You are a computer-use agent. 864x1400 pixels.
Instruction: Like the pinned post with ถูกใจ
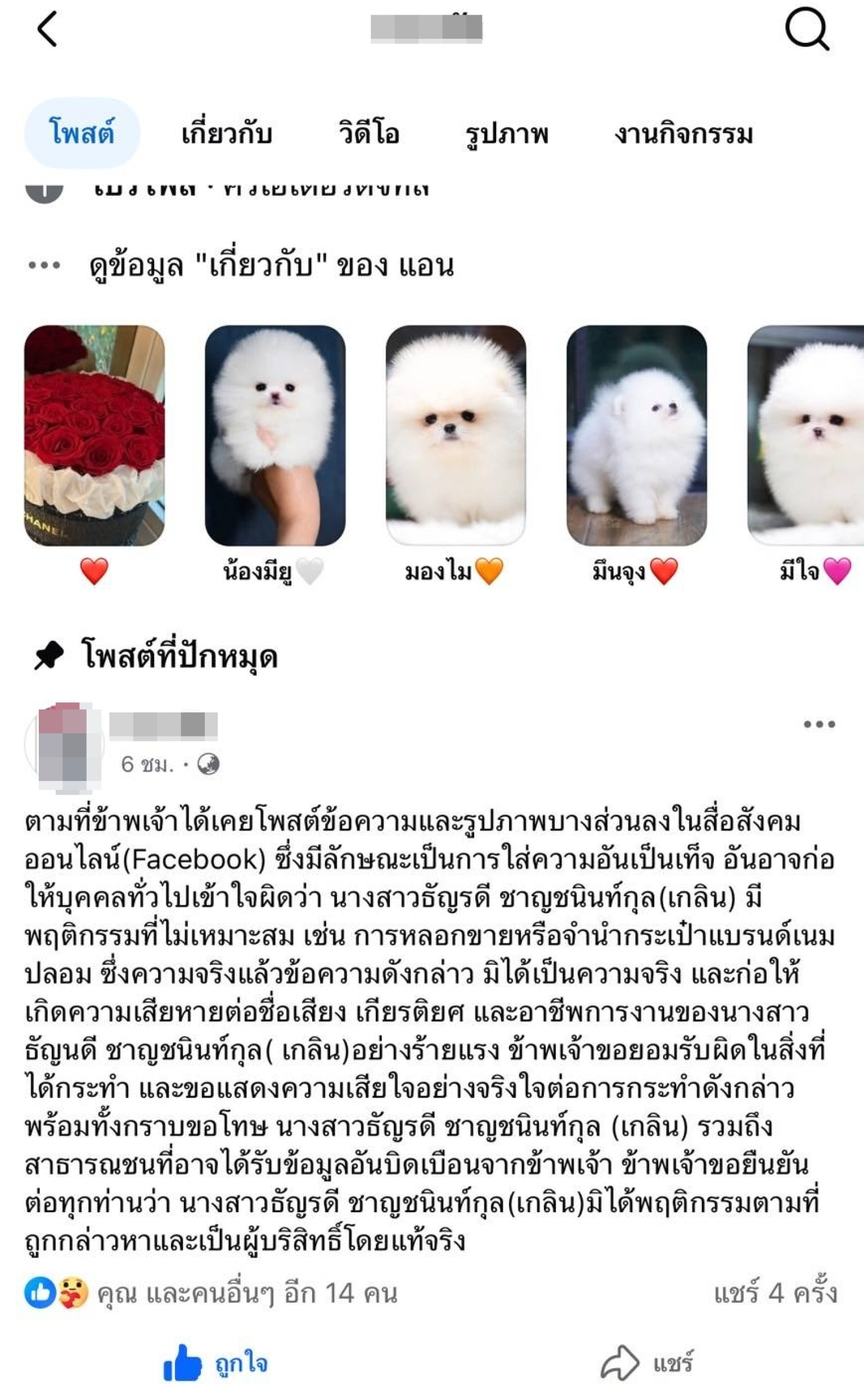(215, 1363)
